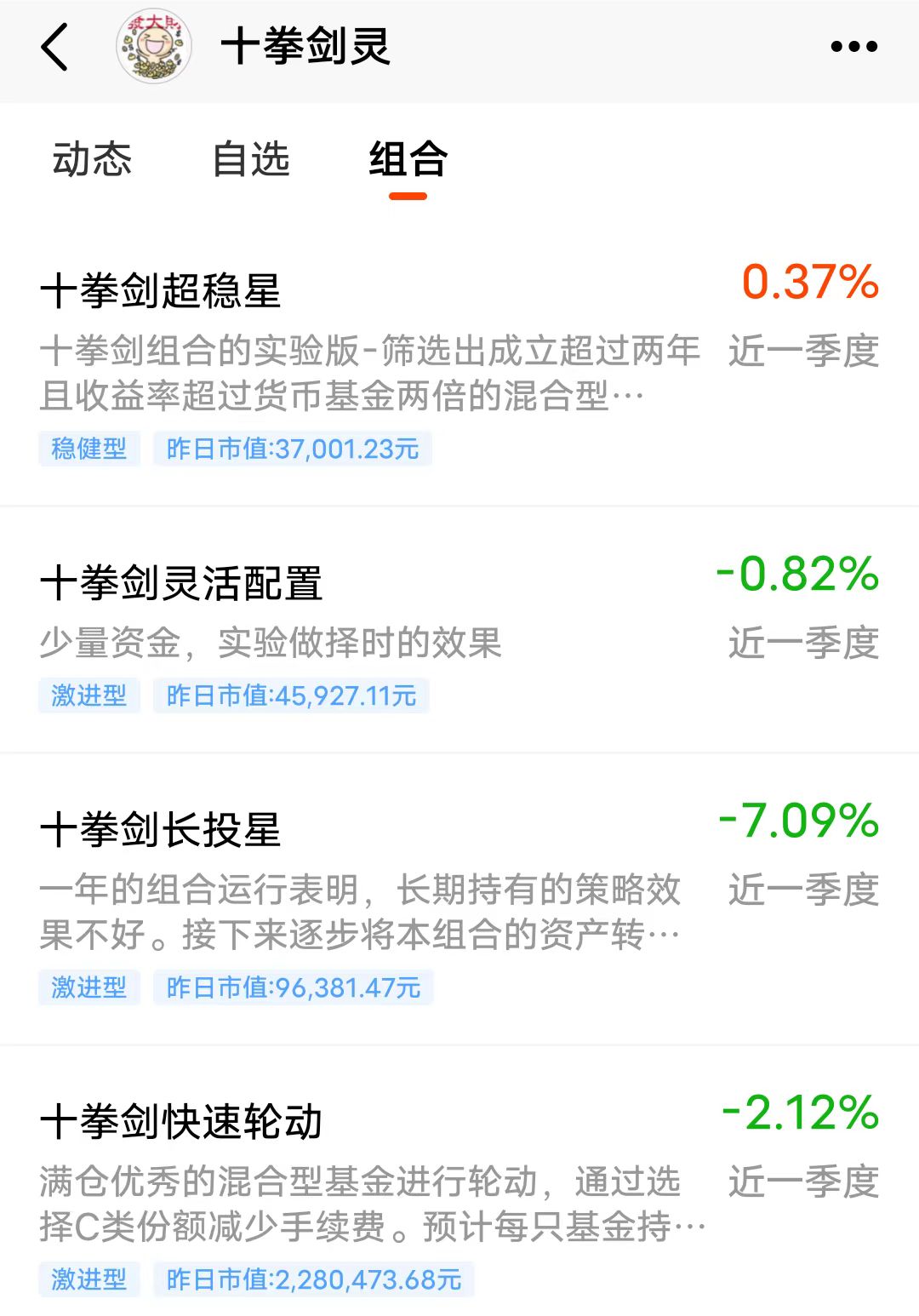
Task: Click the orange underline indicator below 组合
Action: tap(407, 194)
